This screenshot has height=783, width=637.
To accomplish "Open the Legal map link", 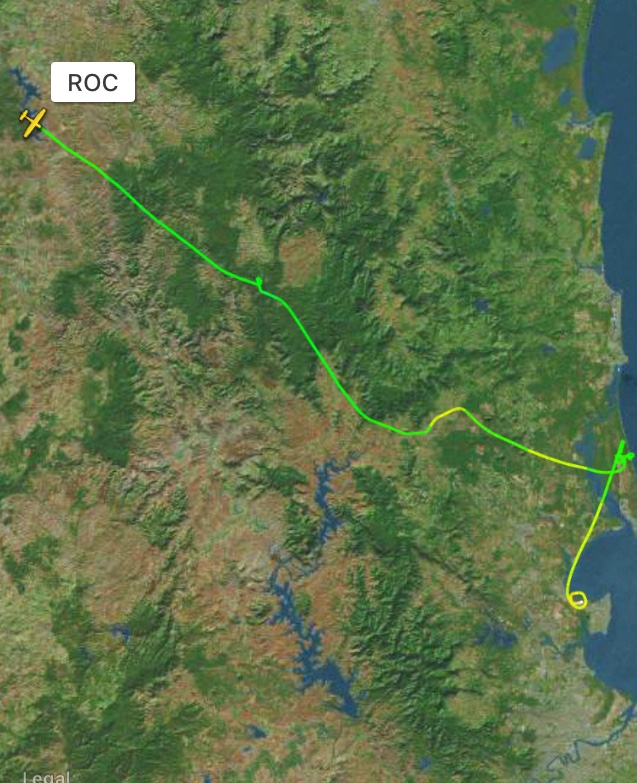I will [x=45, y=776].
